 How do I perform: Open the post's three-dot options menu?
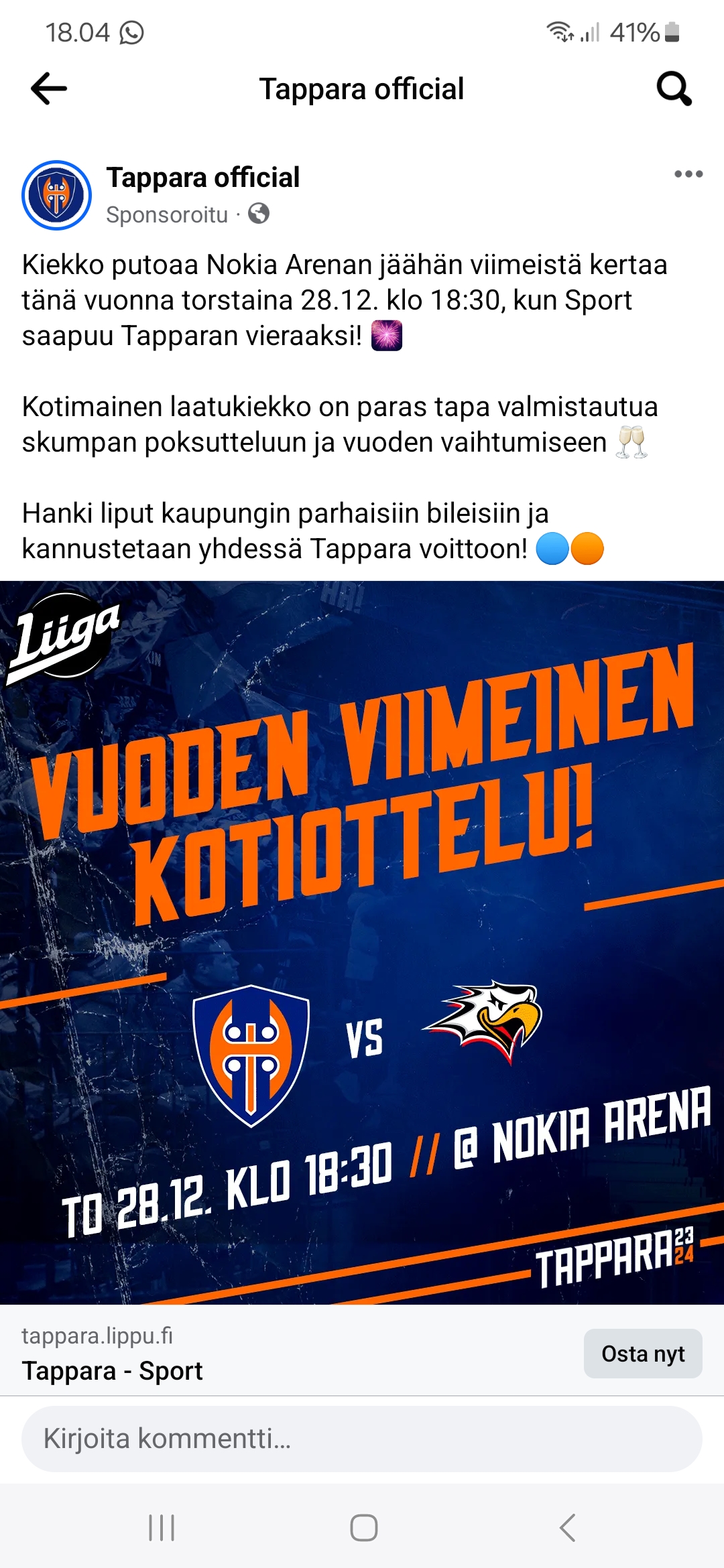(688, 174)
